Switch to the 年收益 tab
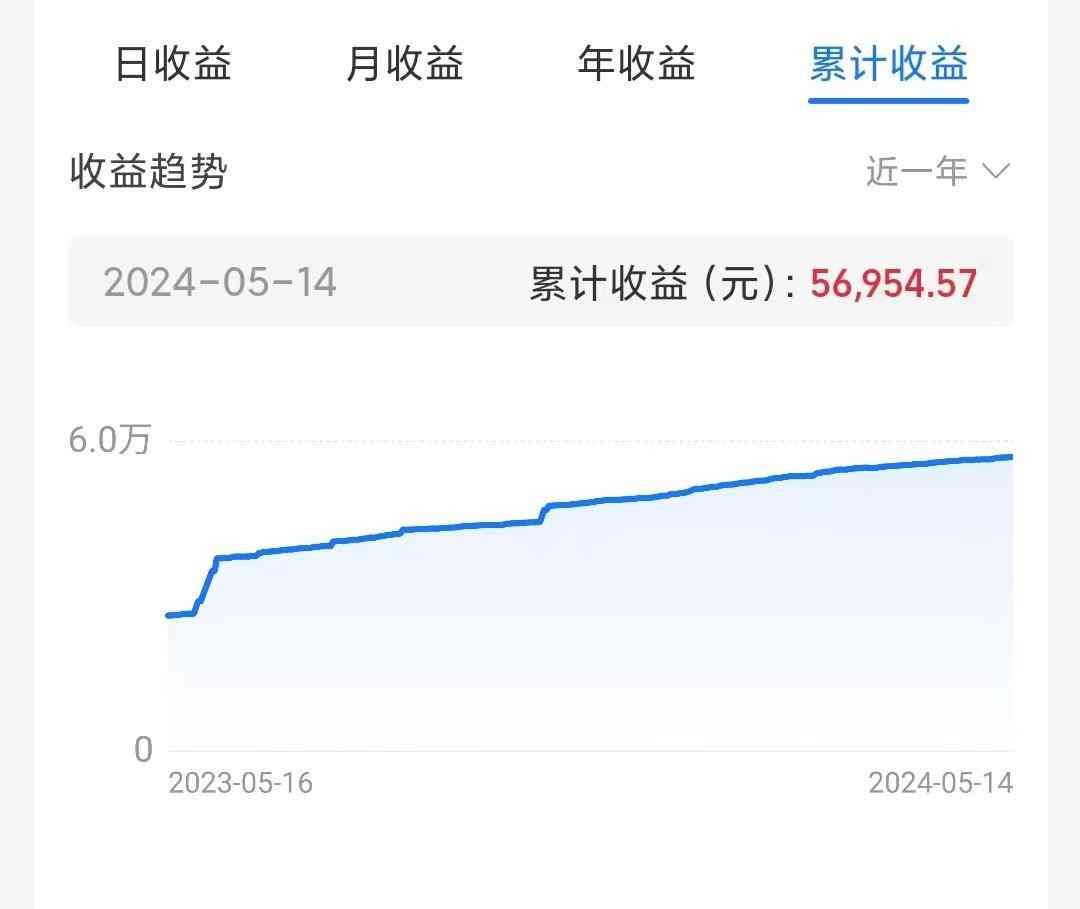Screen dimensions: 1080x909 point(636,65)
